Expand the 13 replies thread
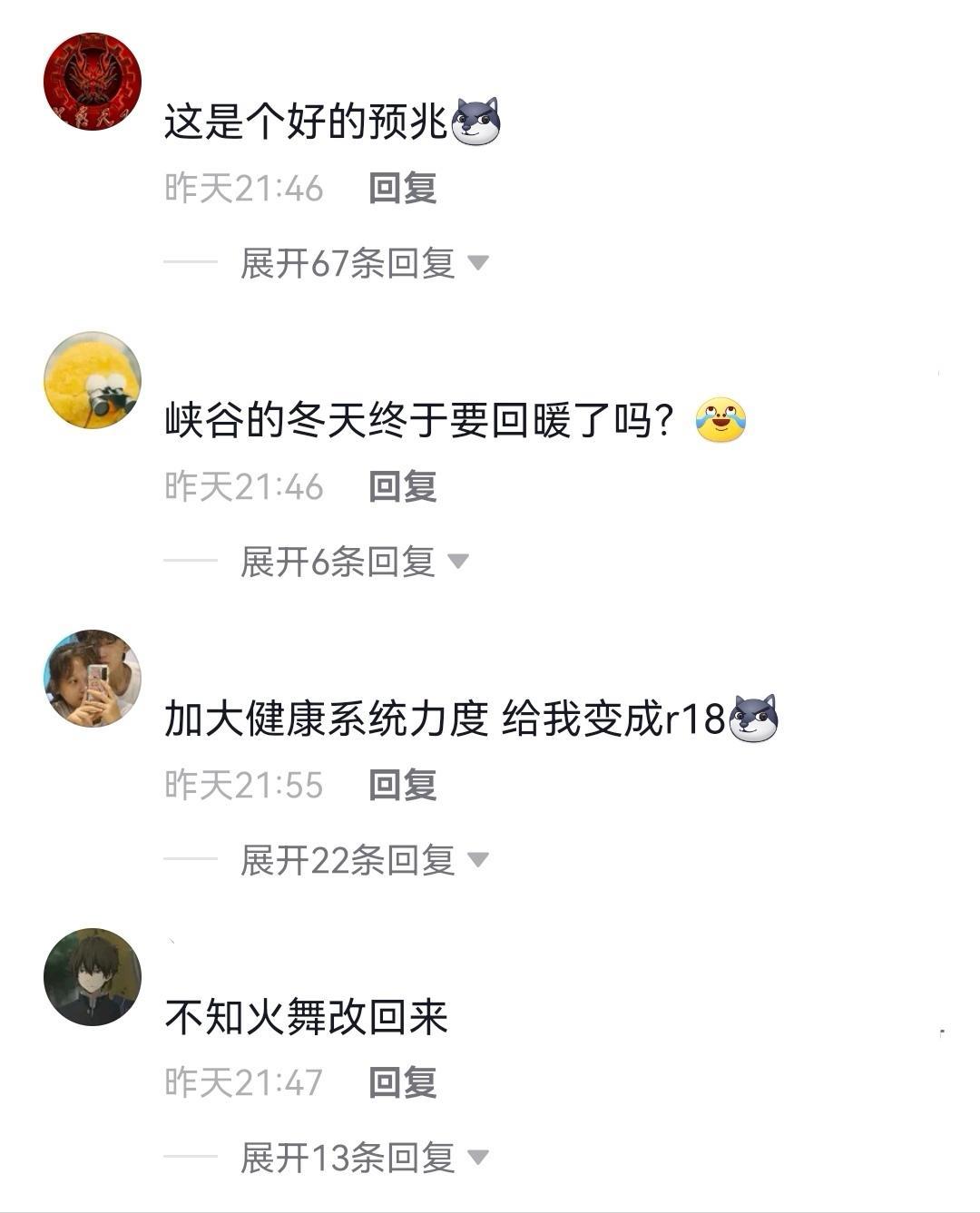The image size is (980, 1213). point(363,1157)
